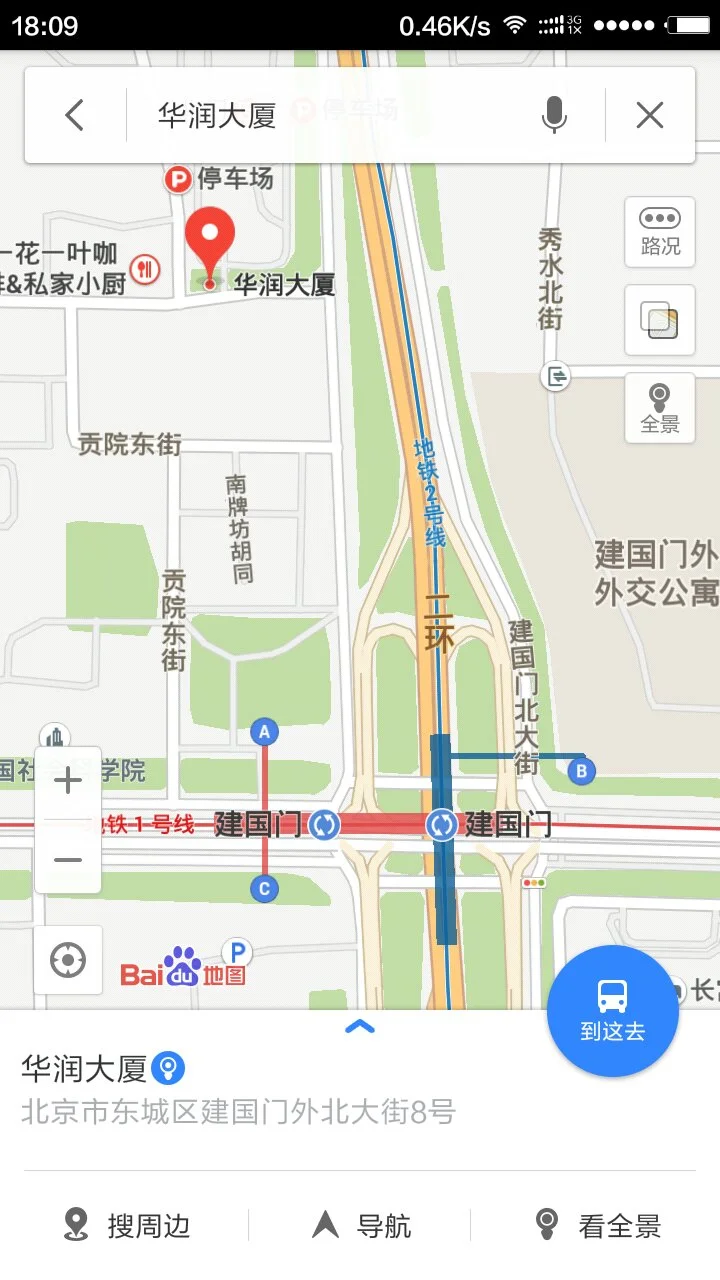Toggle the 路况 real-time traffic display
The height and width of the screenshot is (1280, 720).
658,232
